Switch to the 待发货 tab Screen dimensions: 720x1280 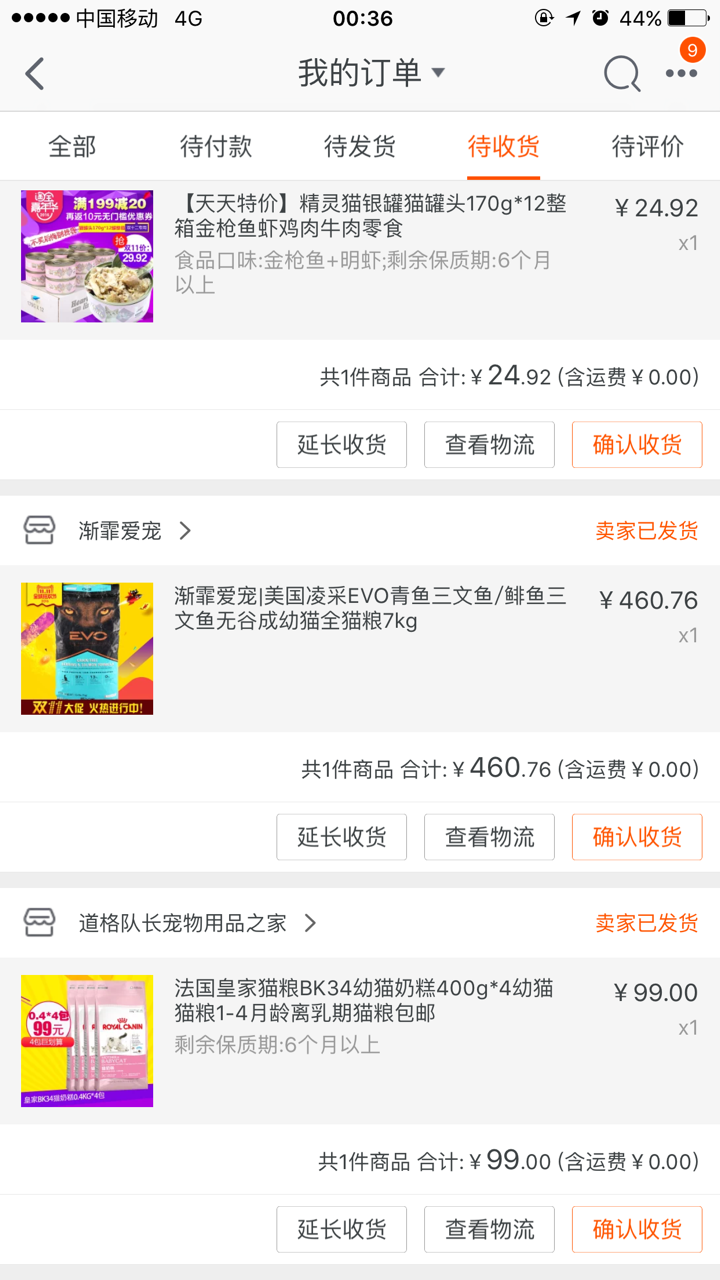(x=360, y=147)
